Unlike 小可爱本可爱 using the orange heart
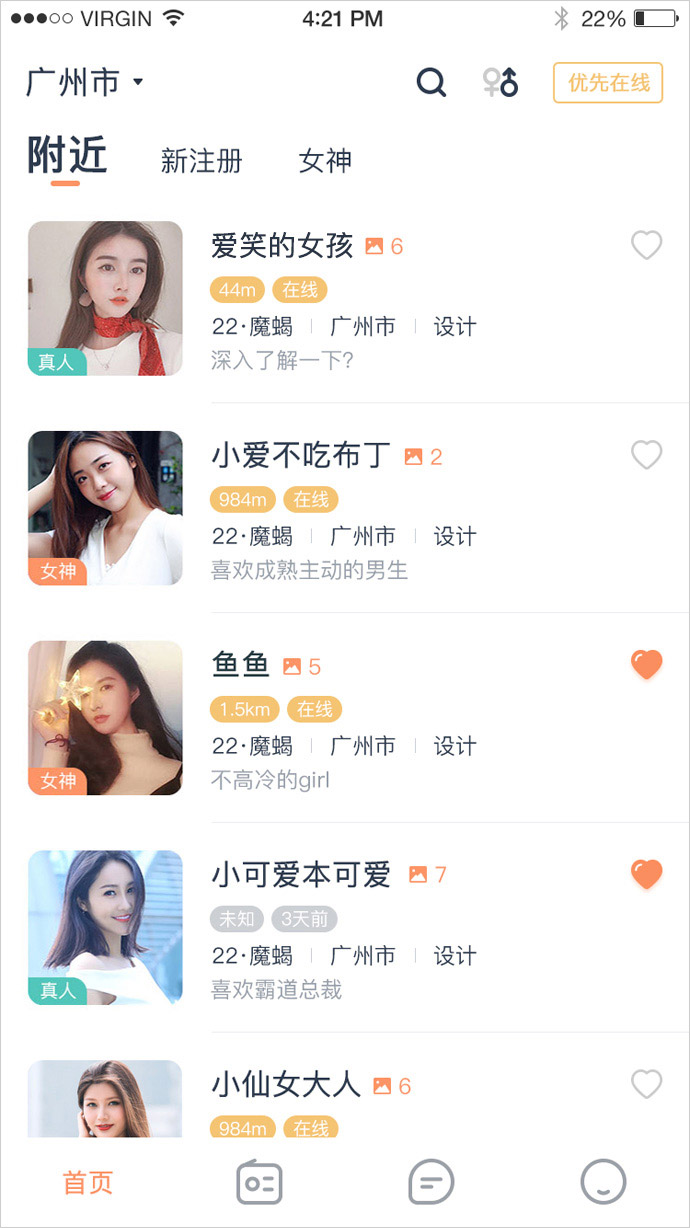690x1228 pixels. click(647, 874)
